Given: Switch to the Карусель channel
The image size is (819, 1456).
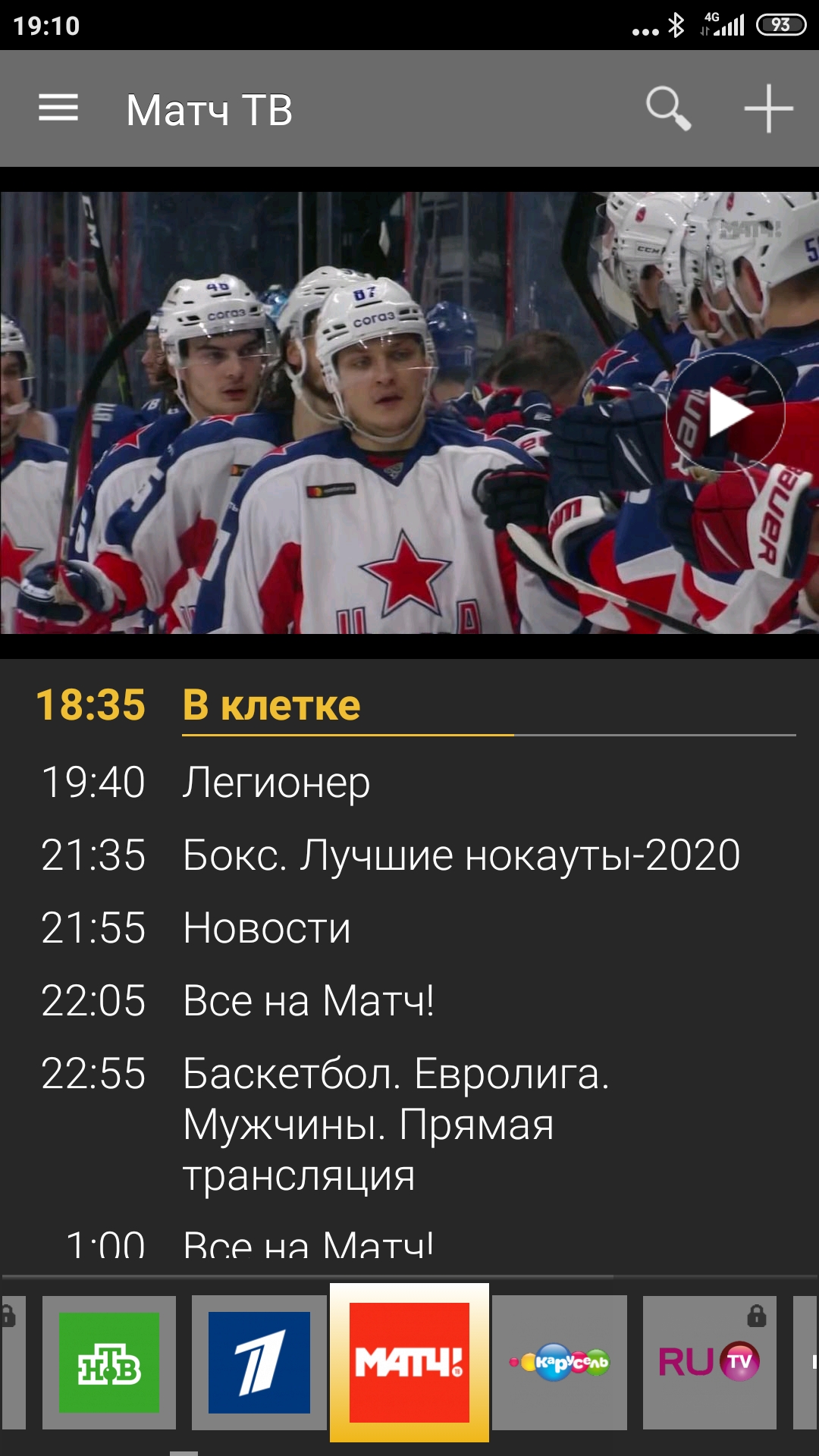Looking at the screenshot, I should (560, 1363).
